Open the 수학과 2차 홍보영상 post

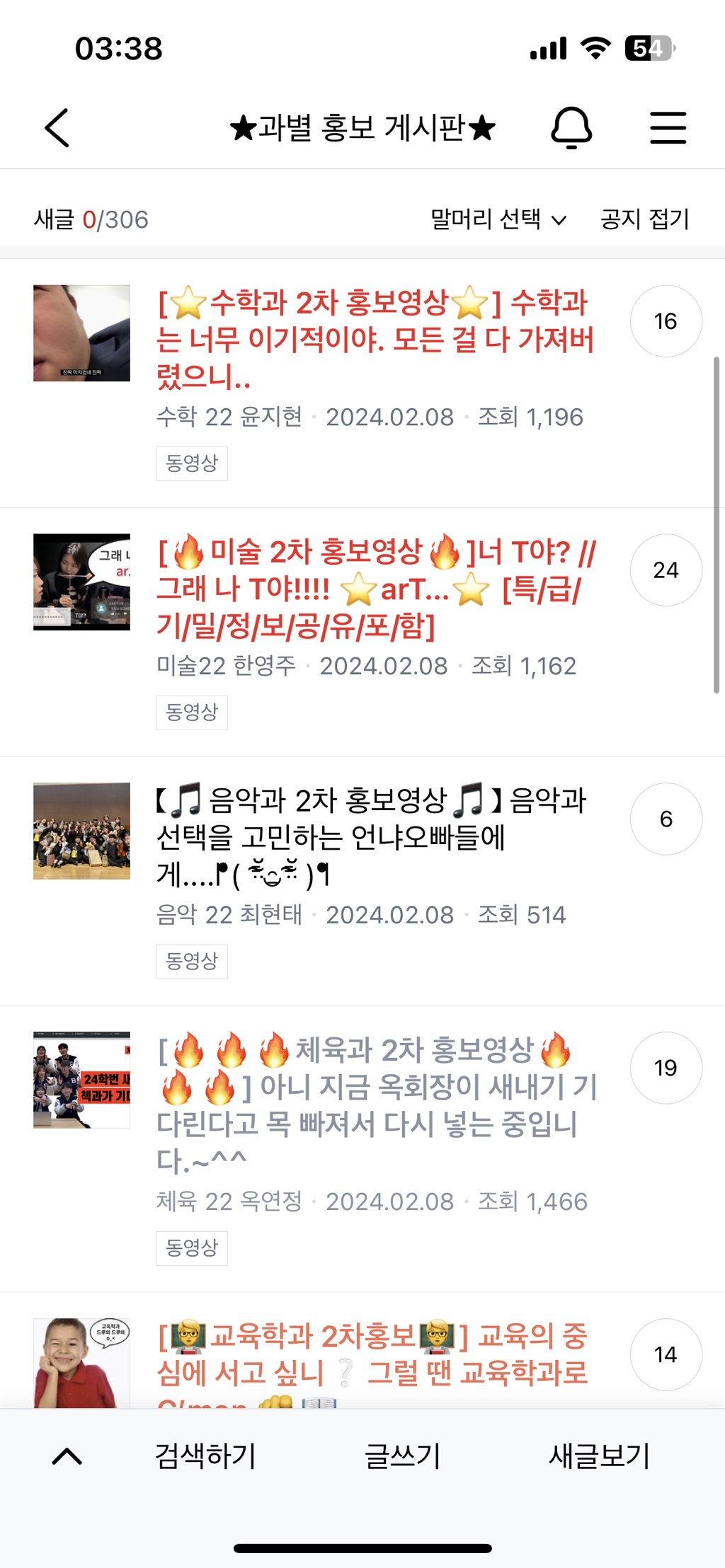tap(375, 340)
